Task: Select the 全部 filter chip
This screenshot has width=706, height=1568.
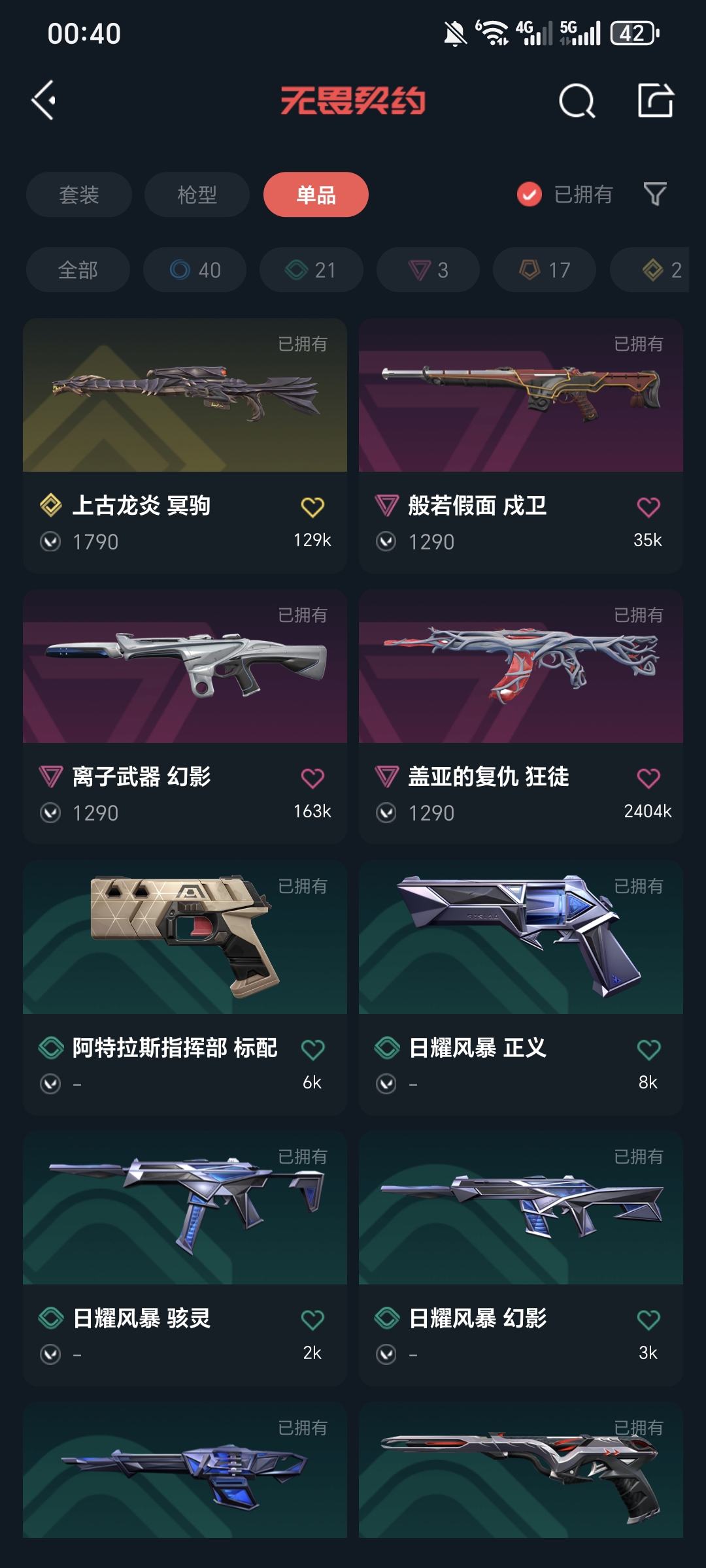Action: tap(78, 269)
